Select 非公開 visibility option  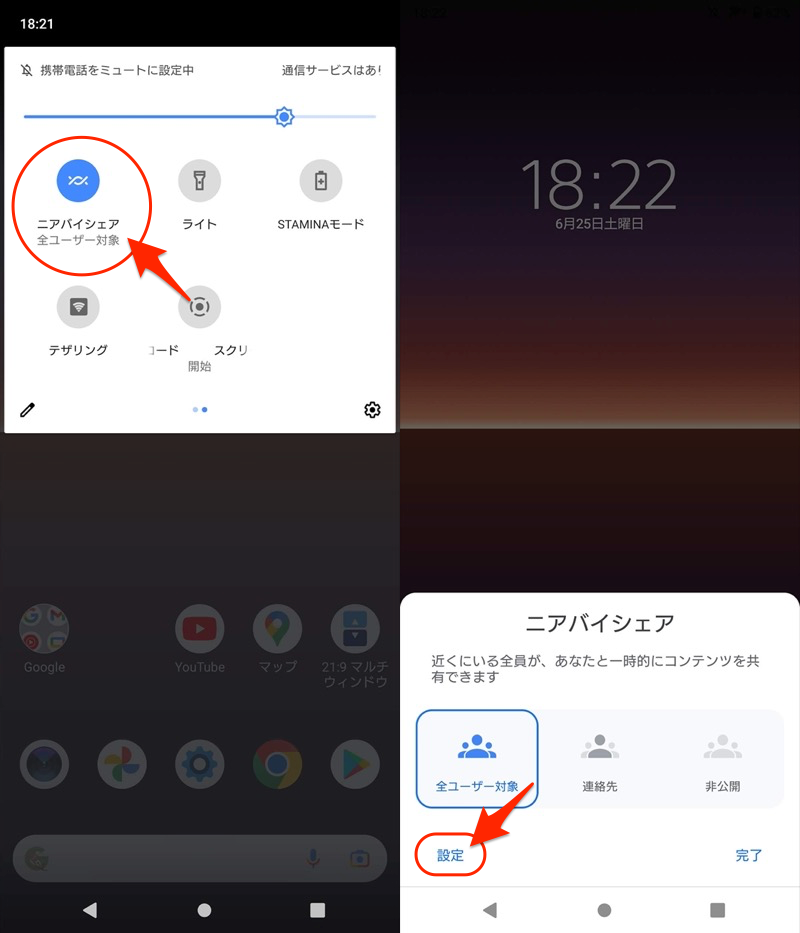[722, 758]
